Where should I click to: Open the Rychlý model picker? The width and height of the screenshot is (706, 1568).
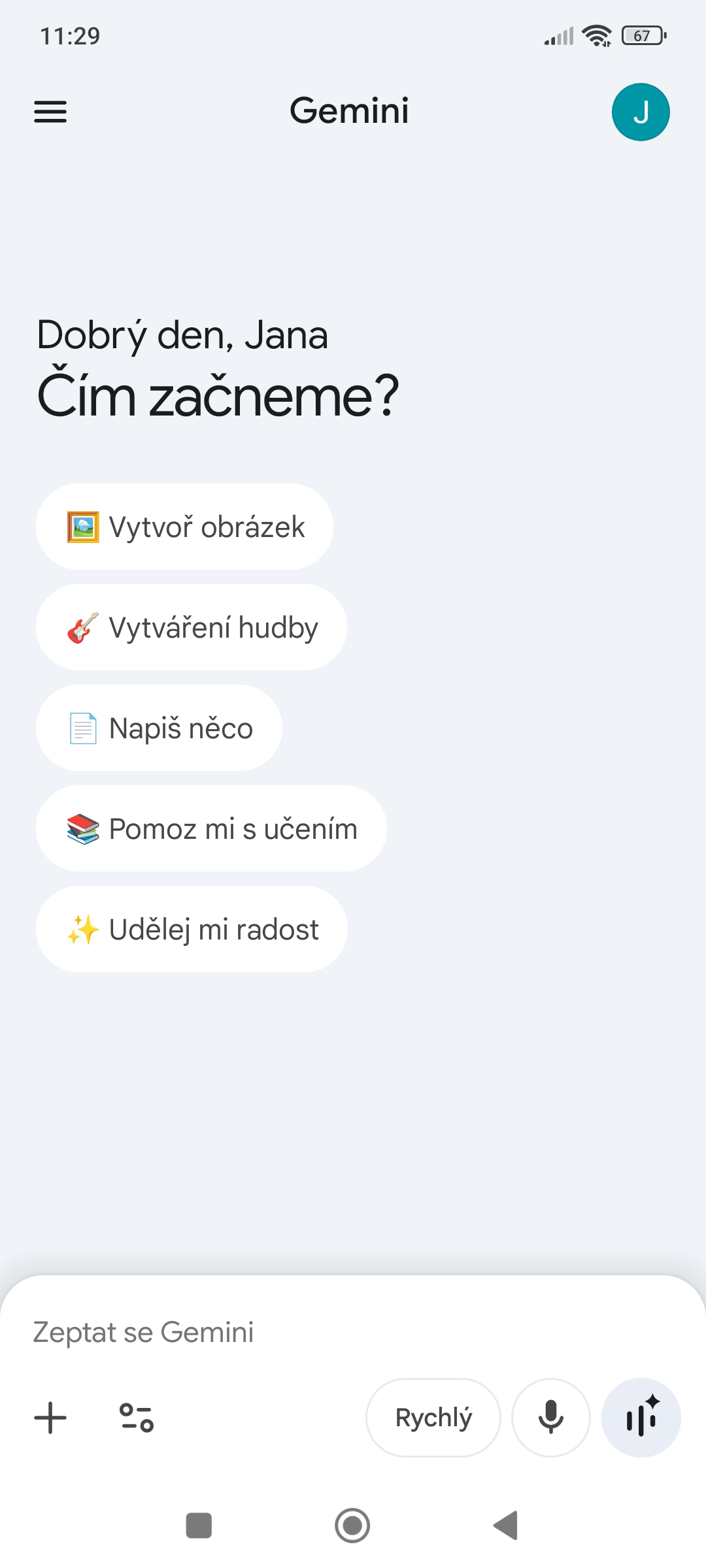click(x=433, y=1418)
